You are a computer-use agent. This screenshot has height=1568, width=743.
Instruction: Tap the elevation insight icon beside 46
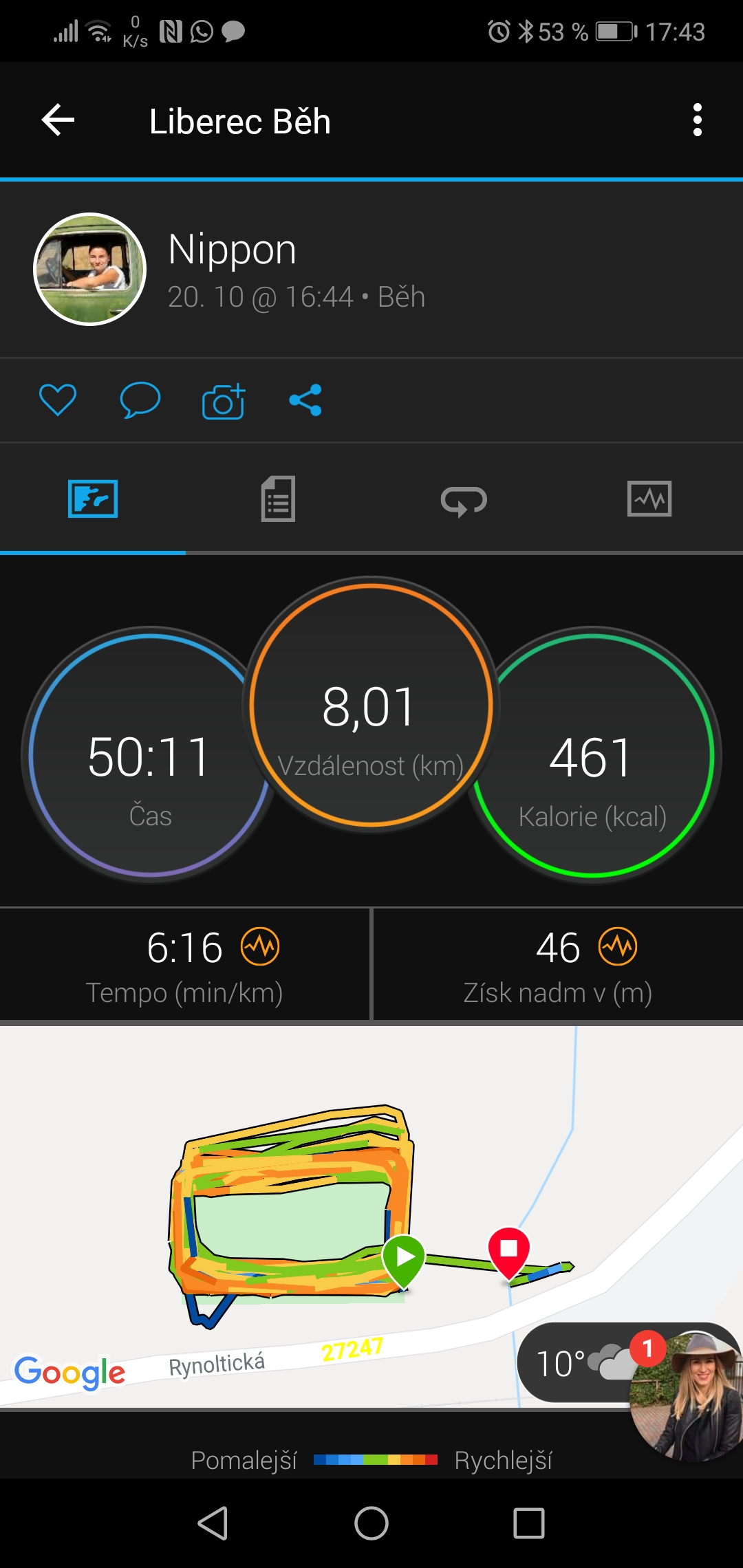pos(618,947)
